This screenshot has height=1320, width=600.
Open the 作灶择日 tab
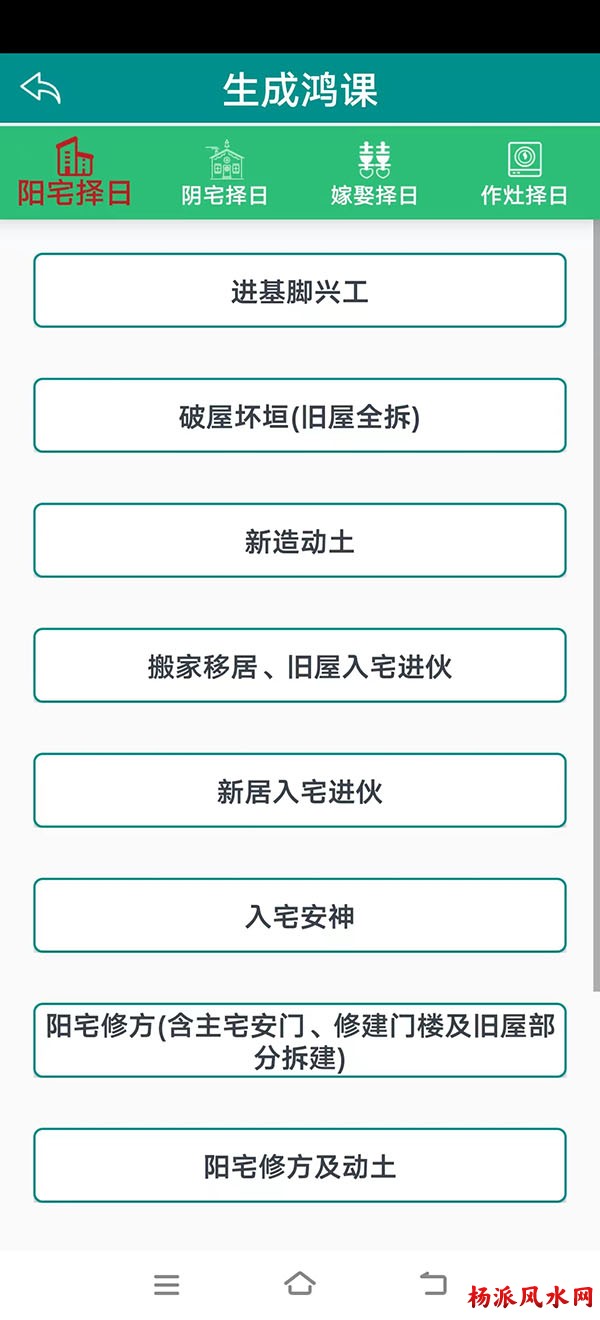point(524,173)
